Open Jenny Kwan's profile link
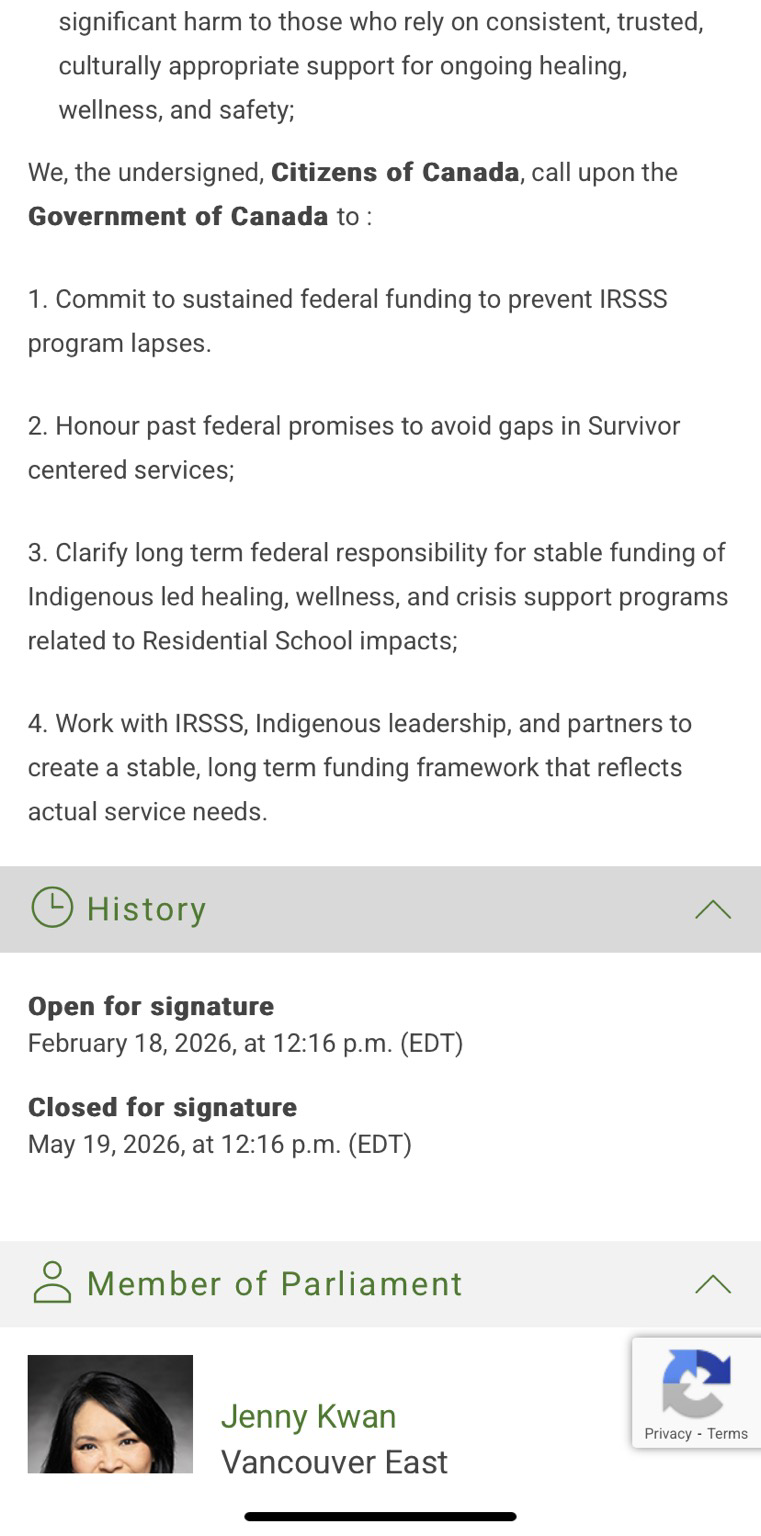The height and width of the screenshot is (1536, 761). (308, 1416)
